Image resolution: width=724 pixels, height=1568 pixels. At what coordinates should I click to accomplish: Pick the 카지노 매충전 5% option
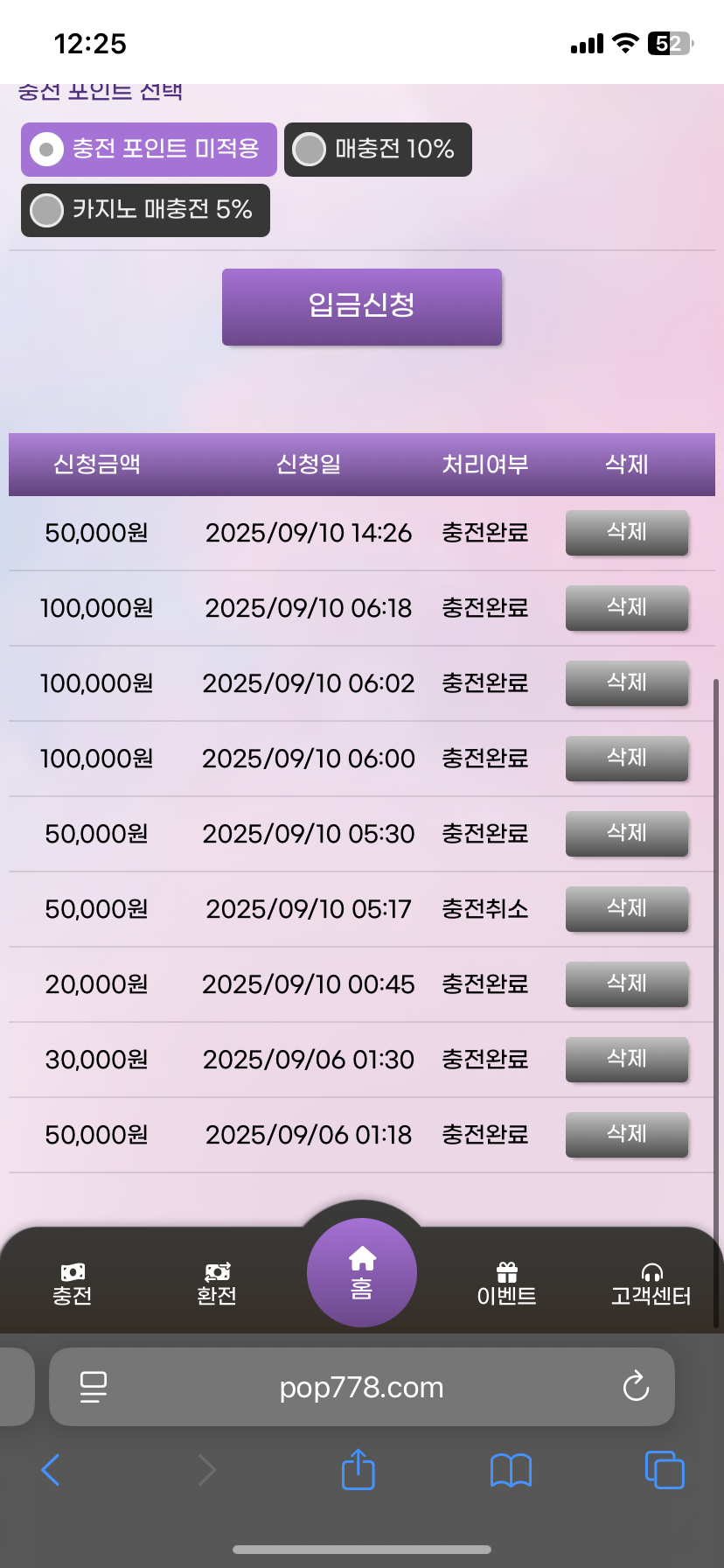[145, 210]
